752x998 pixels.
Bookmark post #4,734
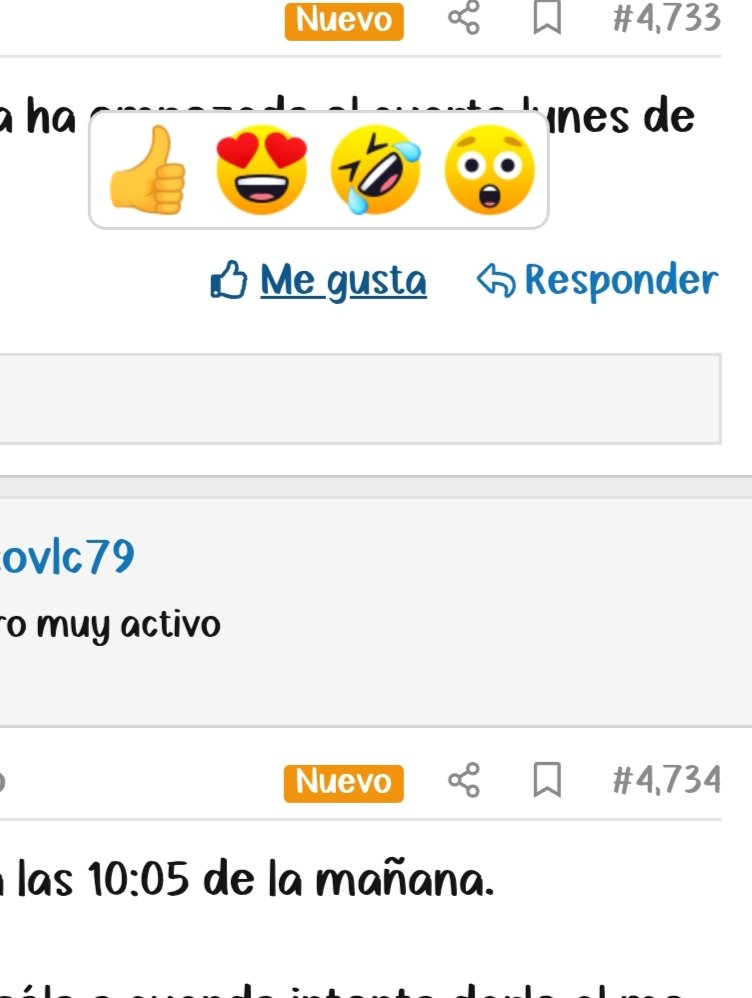[546, 780]
